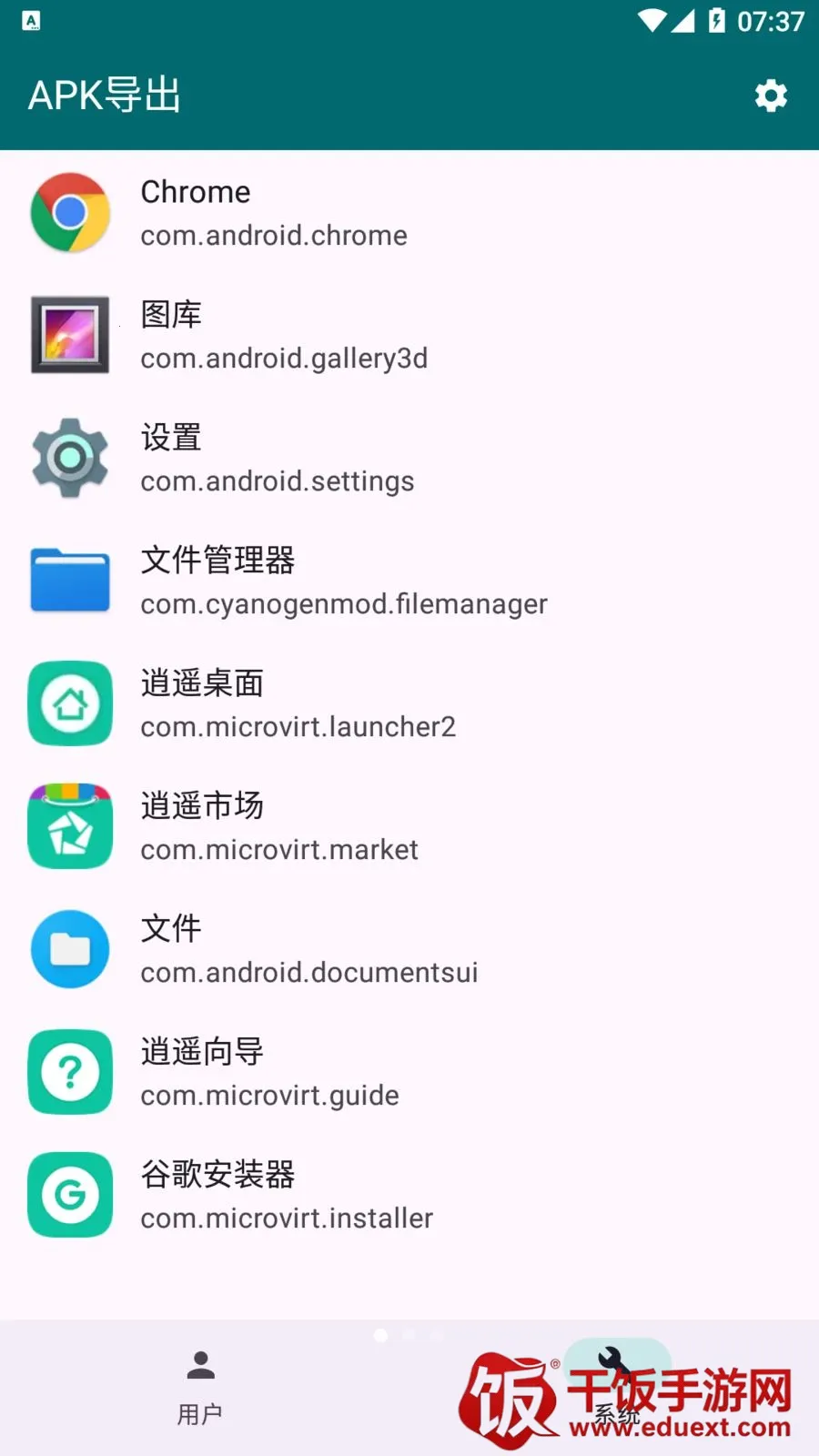The image size is (819, 1456).
Task: Choose the 设置 com.android.settings row
Action: 409,458
